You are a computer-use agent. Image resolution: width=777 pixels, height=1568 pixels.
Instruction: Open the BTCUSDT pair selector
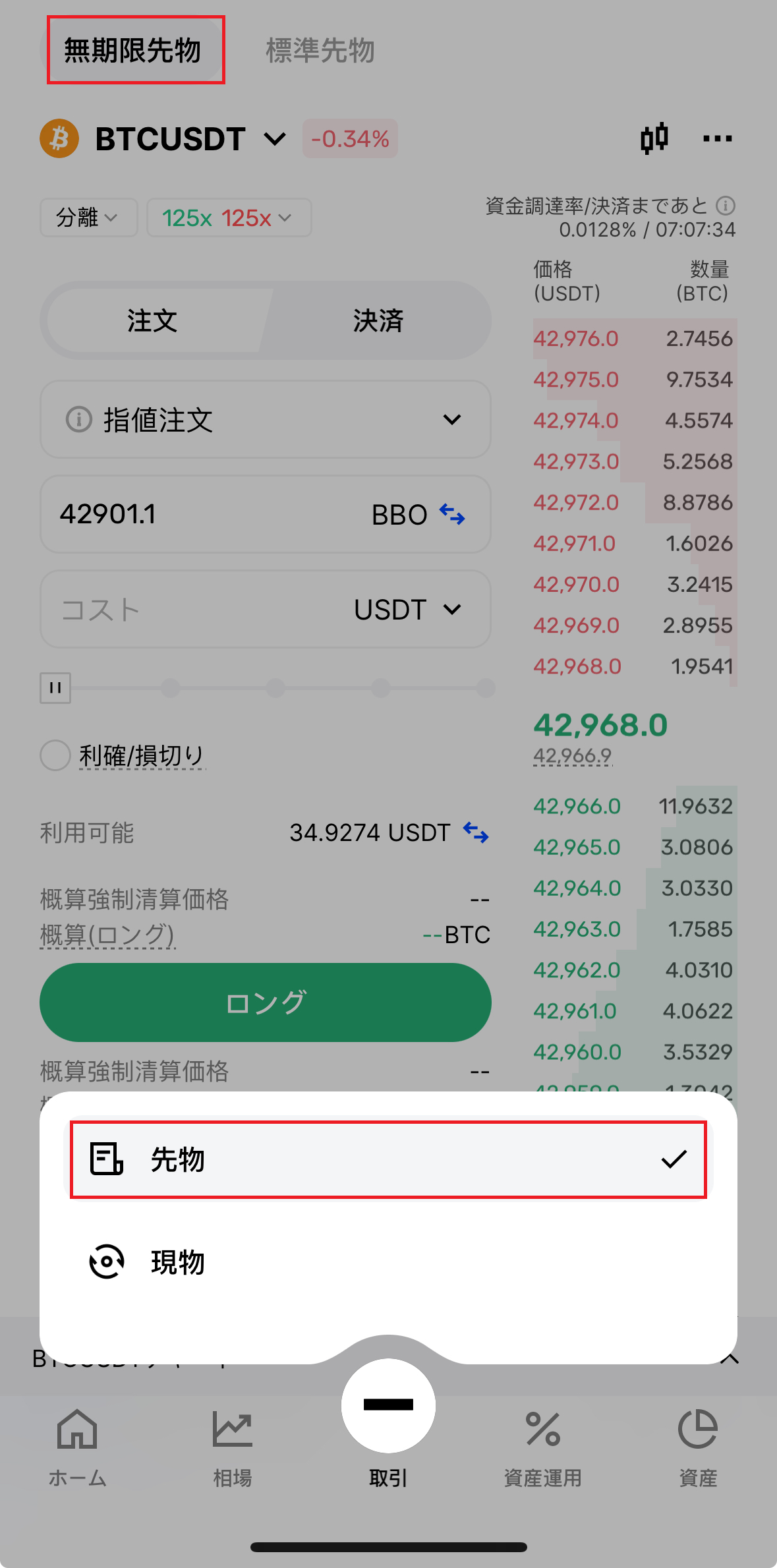[191, 139]
